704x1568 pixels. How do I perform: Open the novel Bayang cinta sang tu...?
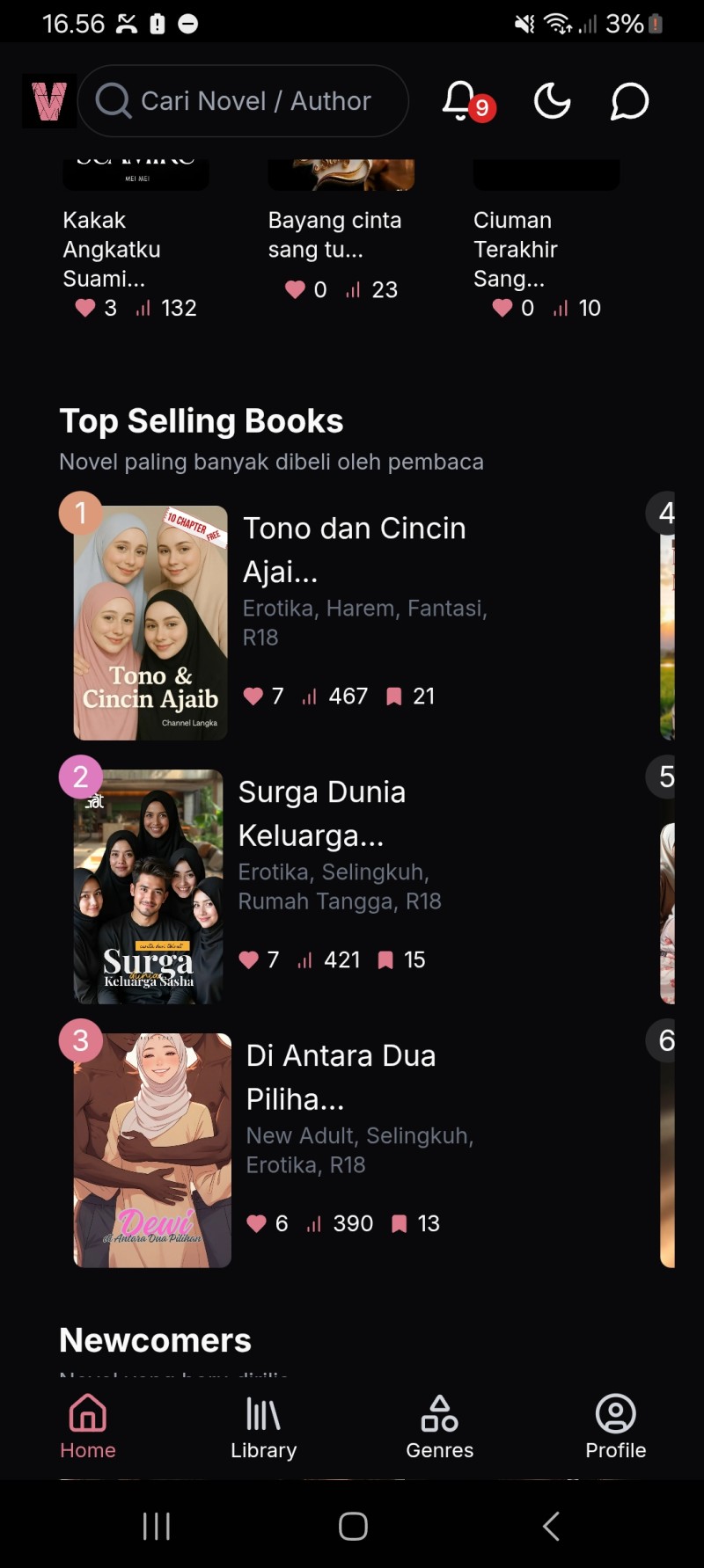click(335, 235)
